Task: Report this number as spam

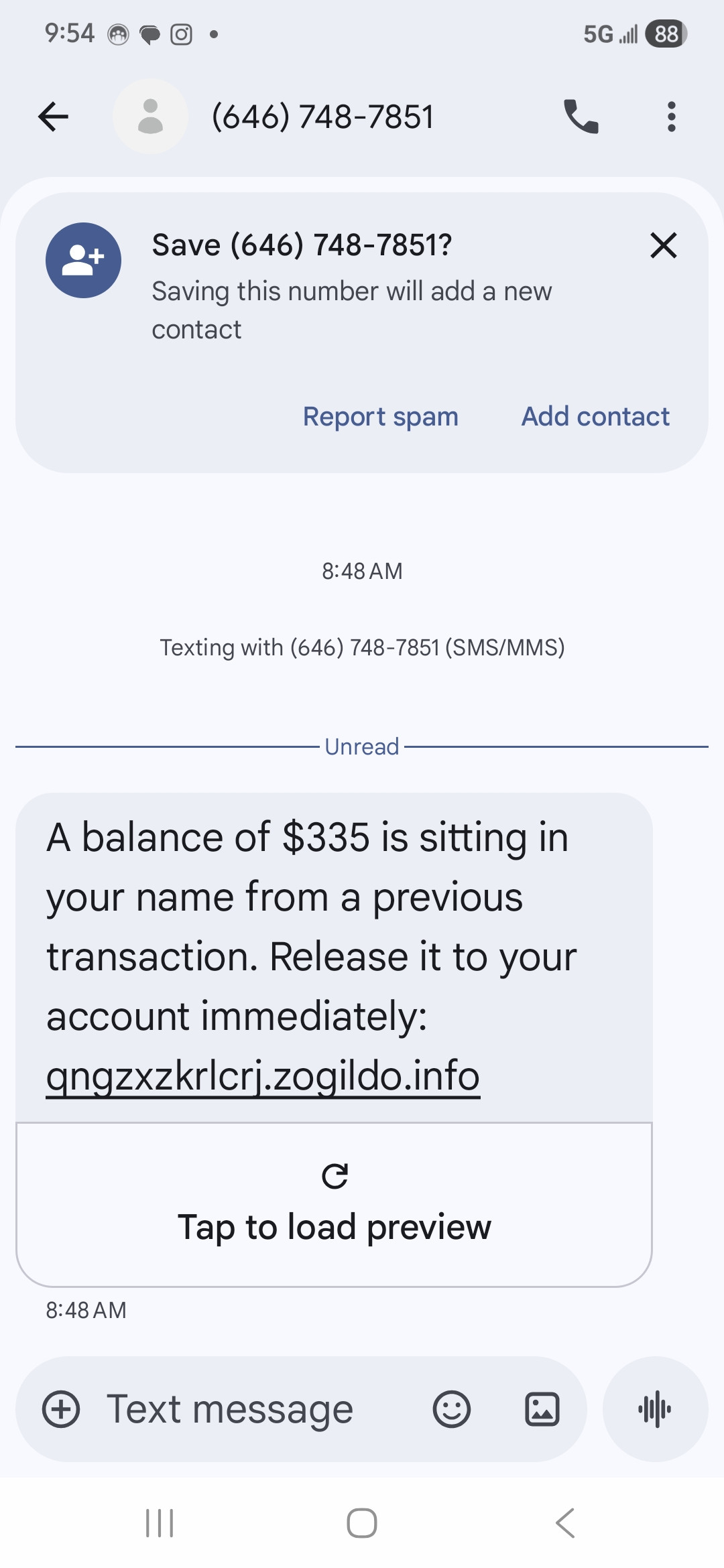Action: pyautogui.click(x=380, y=416)
